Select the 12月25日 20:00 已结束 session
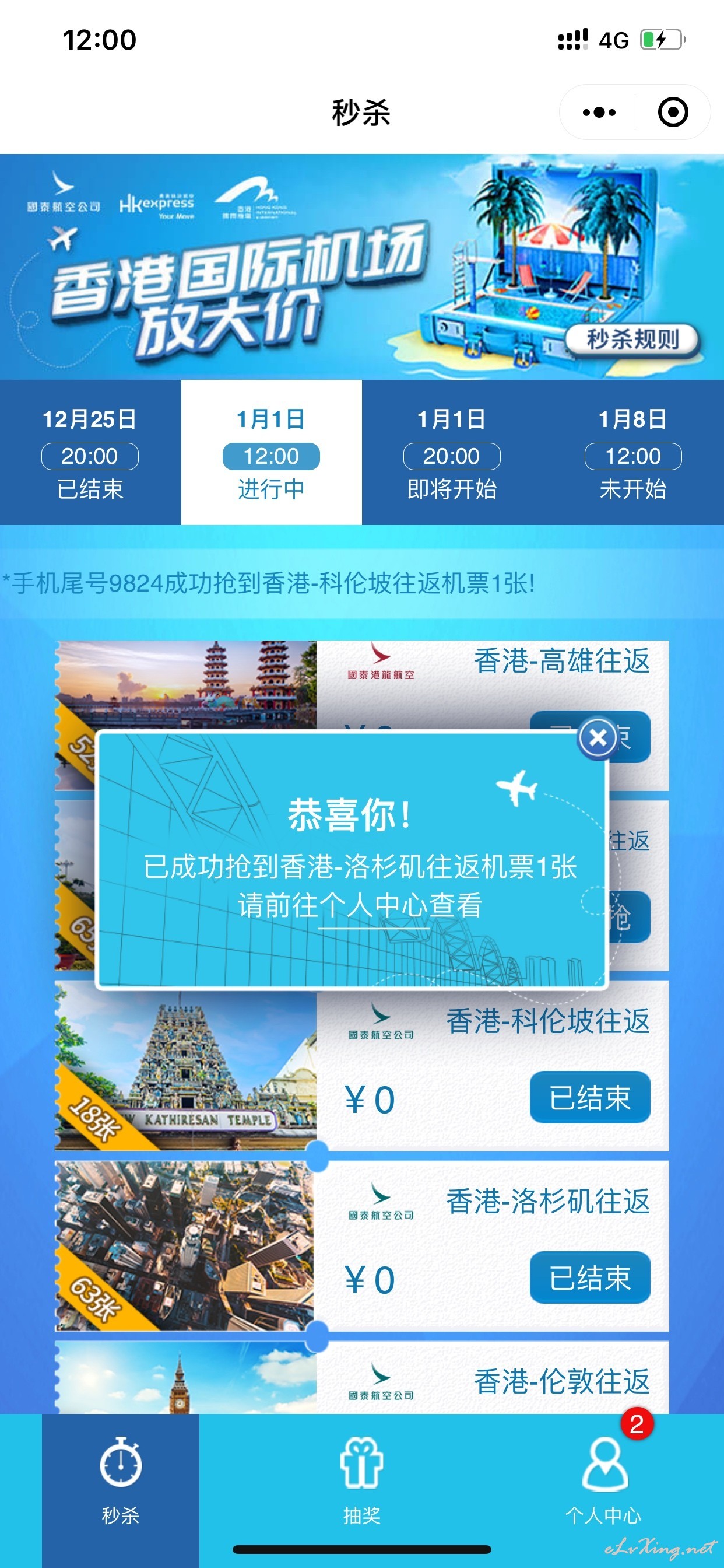 (x=90, y=452)
